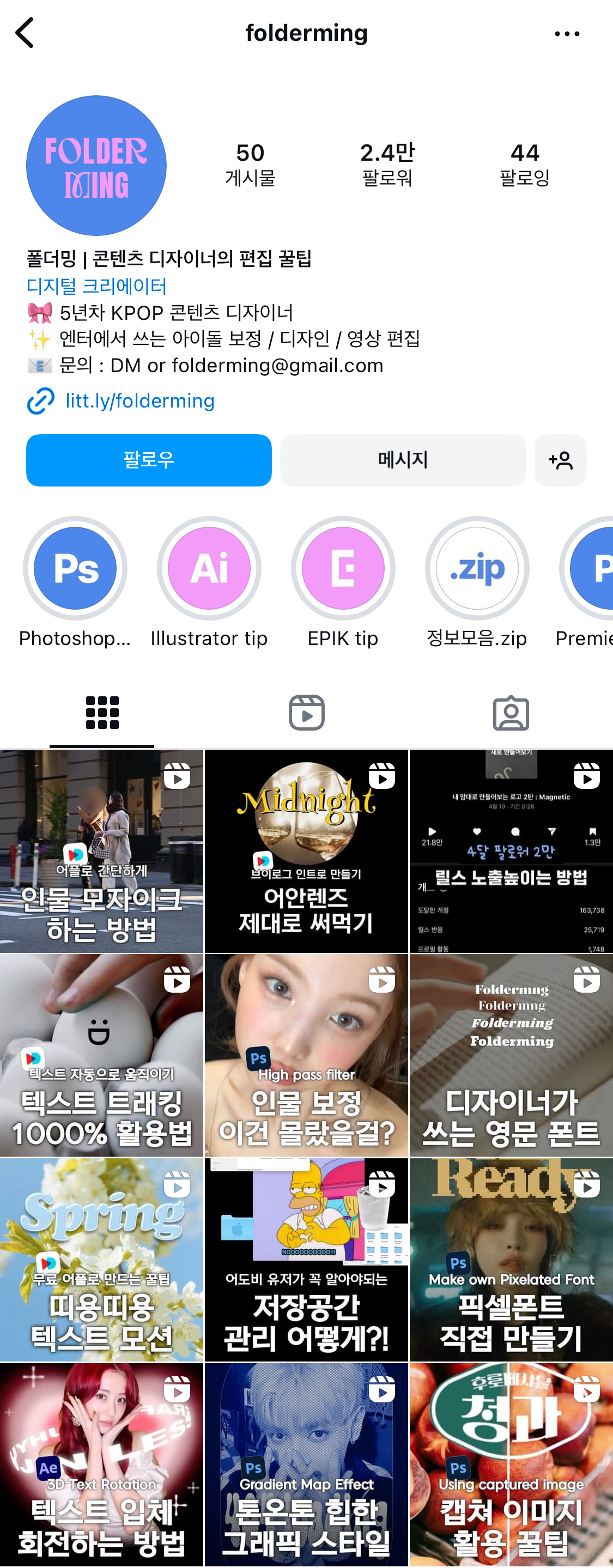
Task: Switch to the tagged posts tab
Action: pos(511,712)
